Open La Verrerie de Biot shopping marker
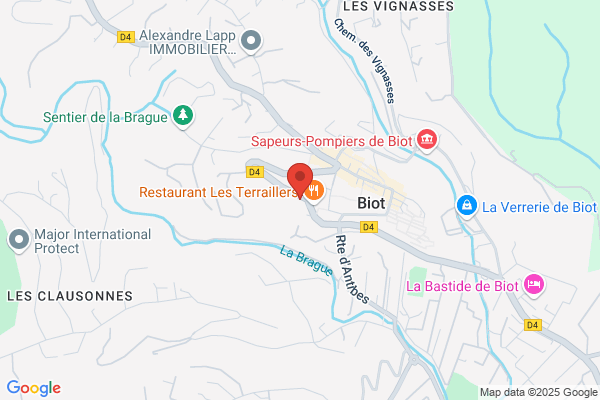Screen dimensions: 600x400 tap(467, 206)
